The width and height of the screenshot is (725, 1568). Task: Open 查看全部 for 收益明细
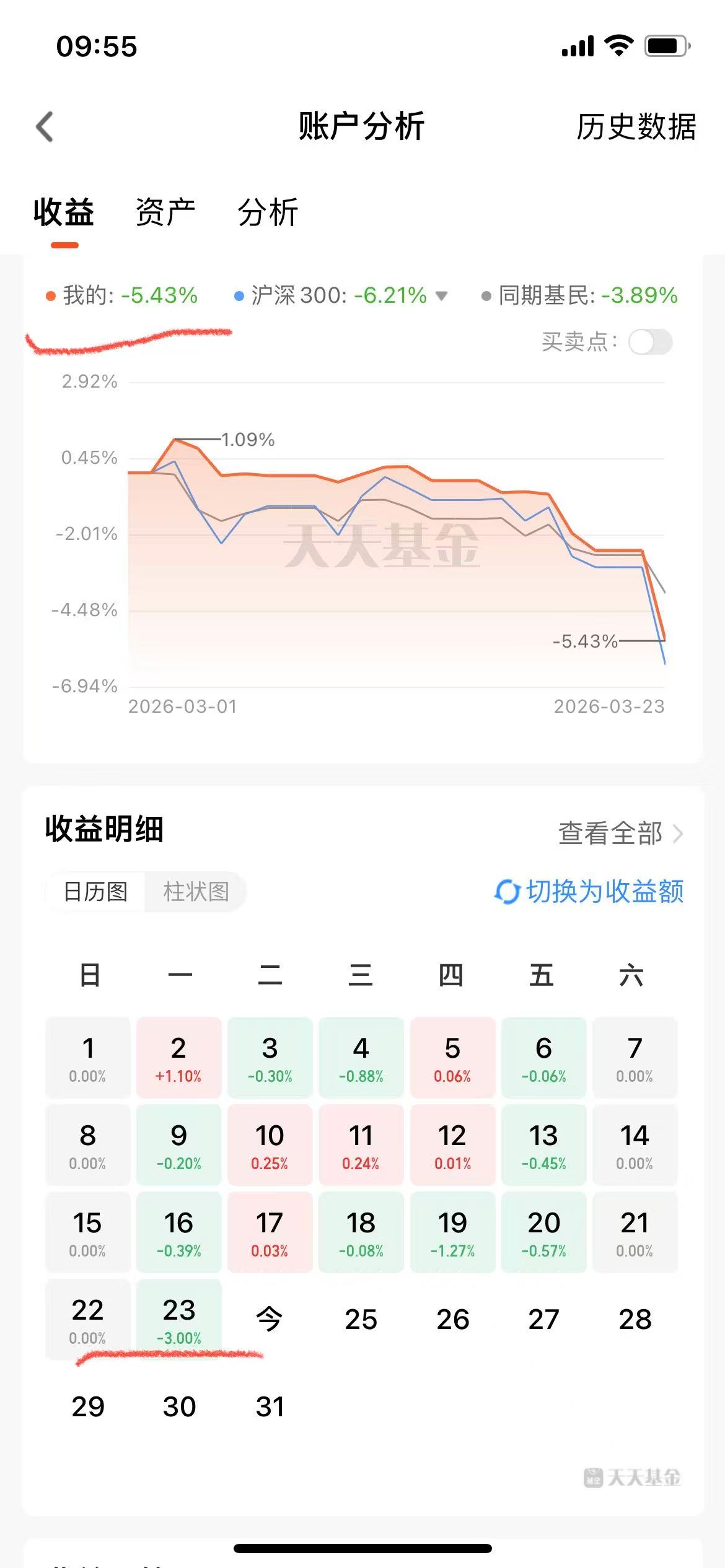point(620,834)
